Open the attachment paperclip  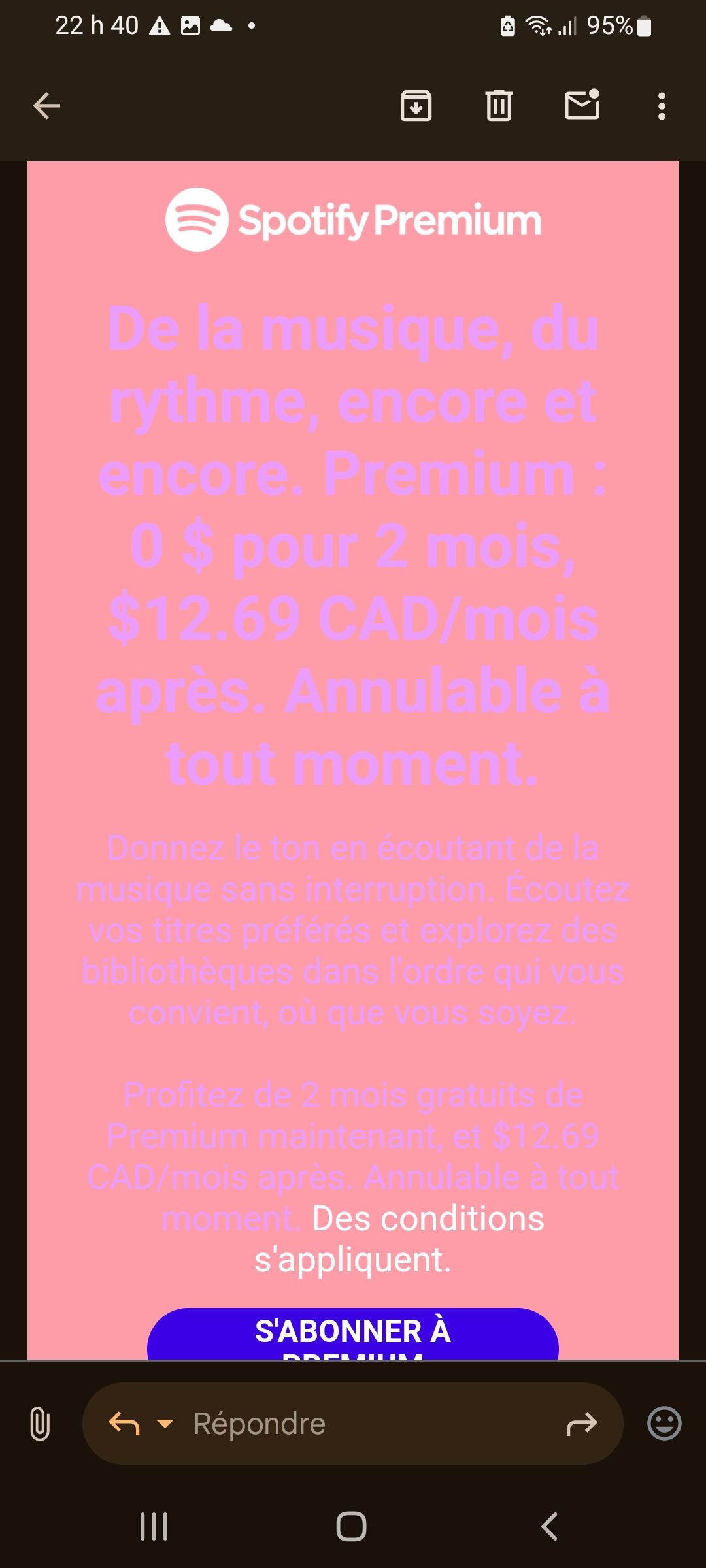point(40,1424)
